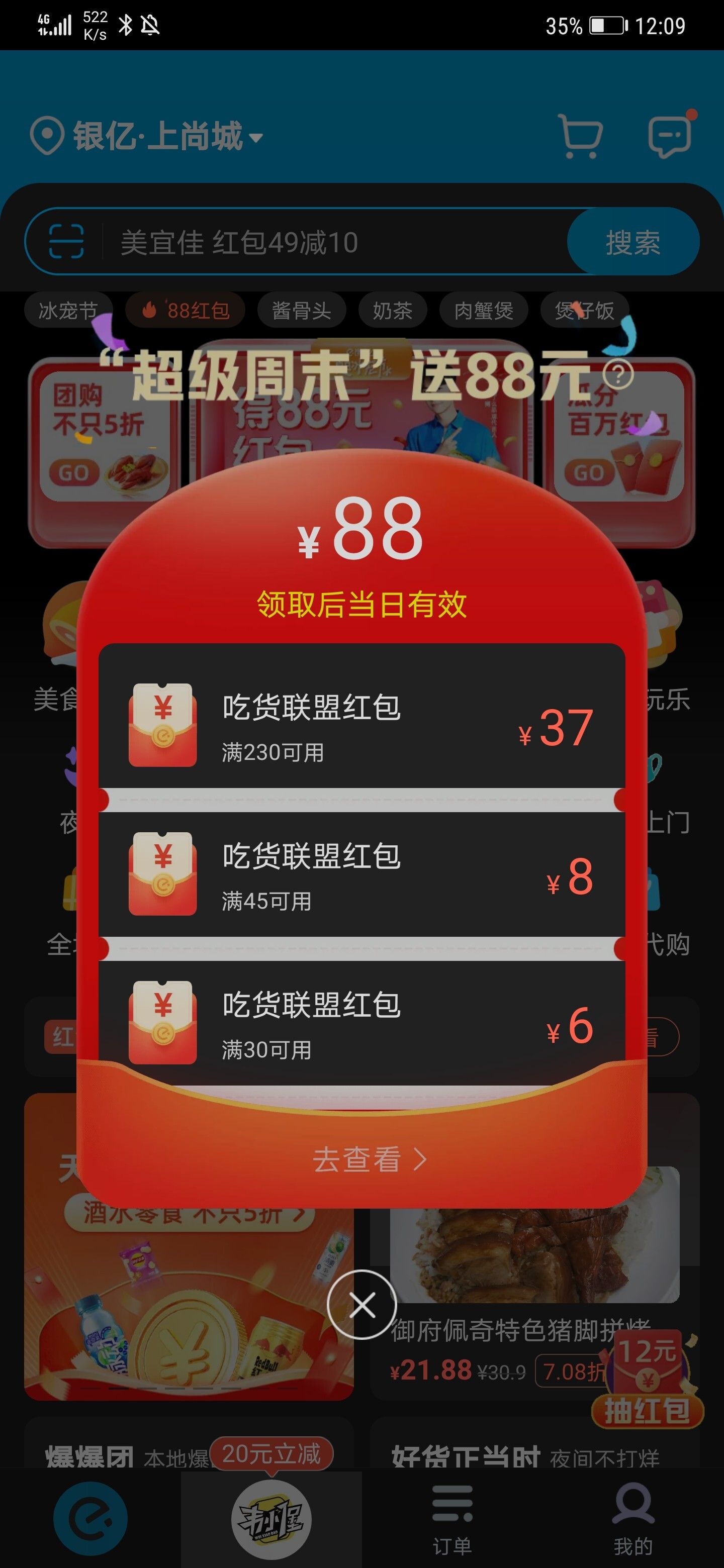Tap the 搜索 button
The image size is (724, 1568).
point(632,242)
